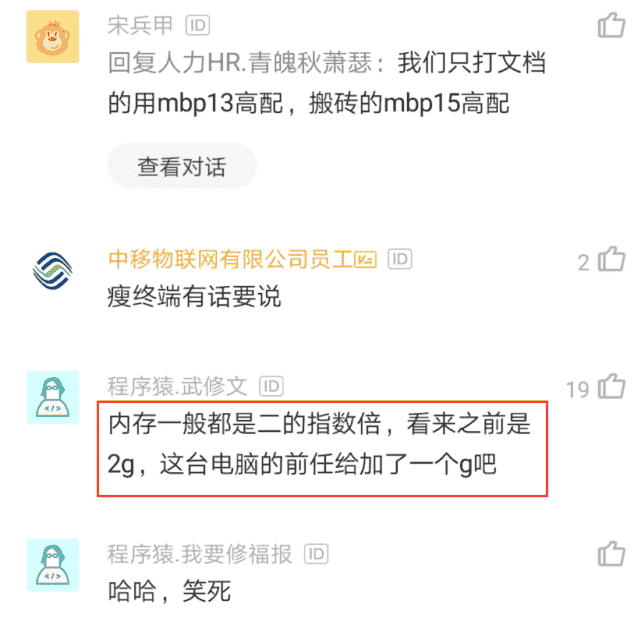Like 程序猿.武修文's comment
The image size is (641, 618).
(611, 387)
